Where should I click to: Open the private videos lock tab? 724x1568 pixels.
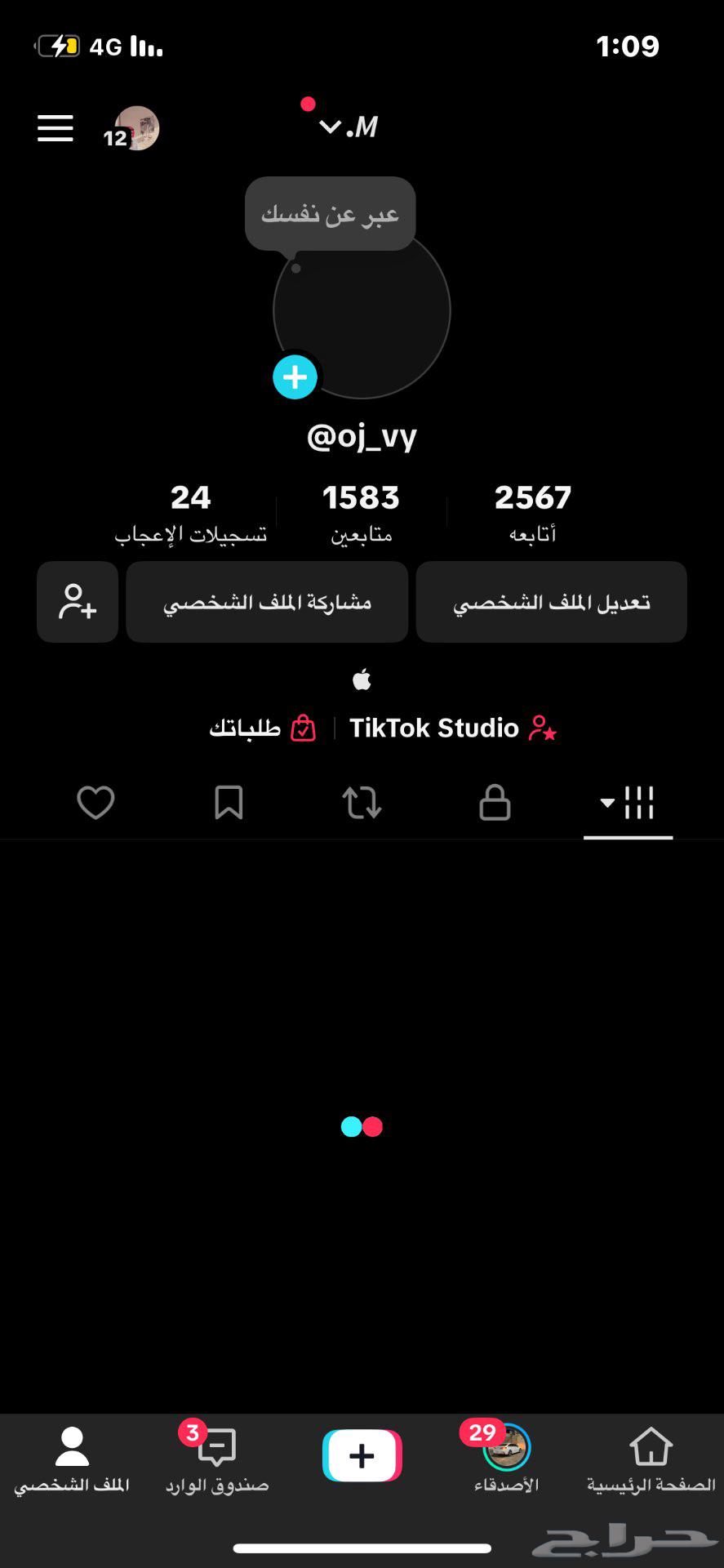click(x=495, y=803)
